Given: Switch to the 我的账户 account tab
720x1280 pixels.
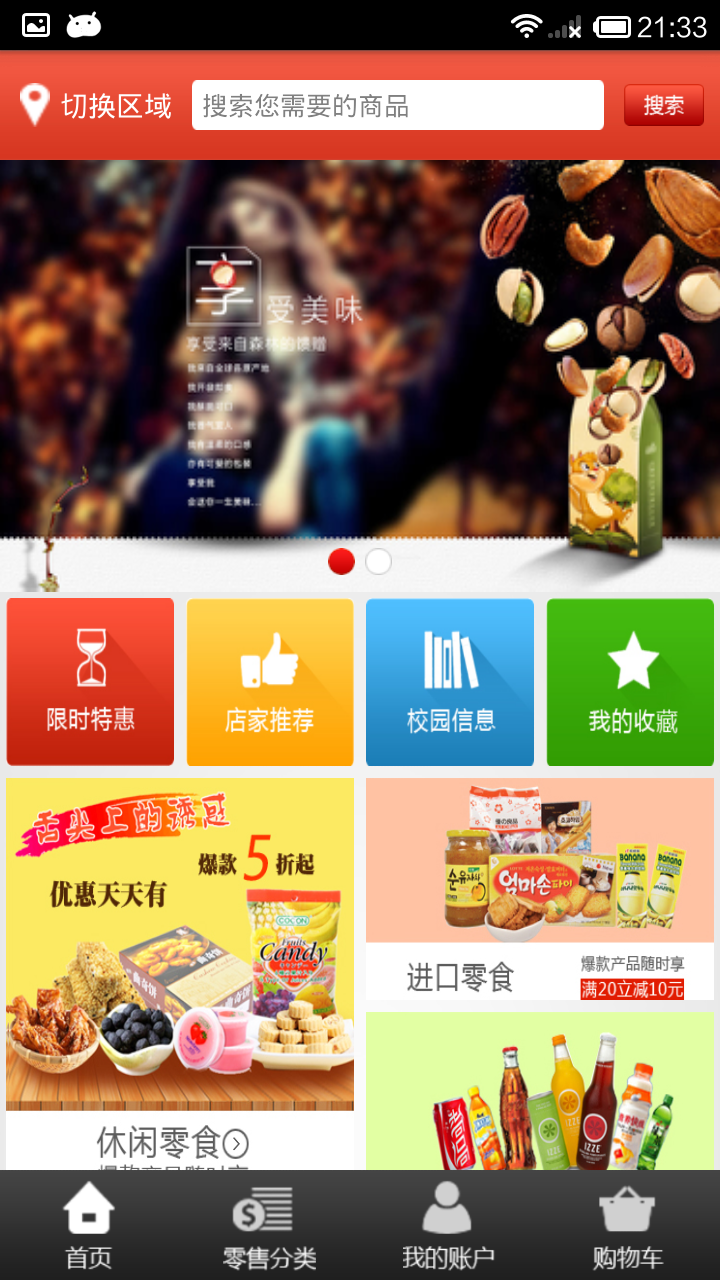Looking at the screenshot, I should click(448, 1225).
